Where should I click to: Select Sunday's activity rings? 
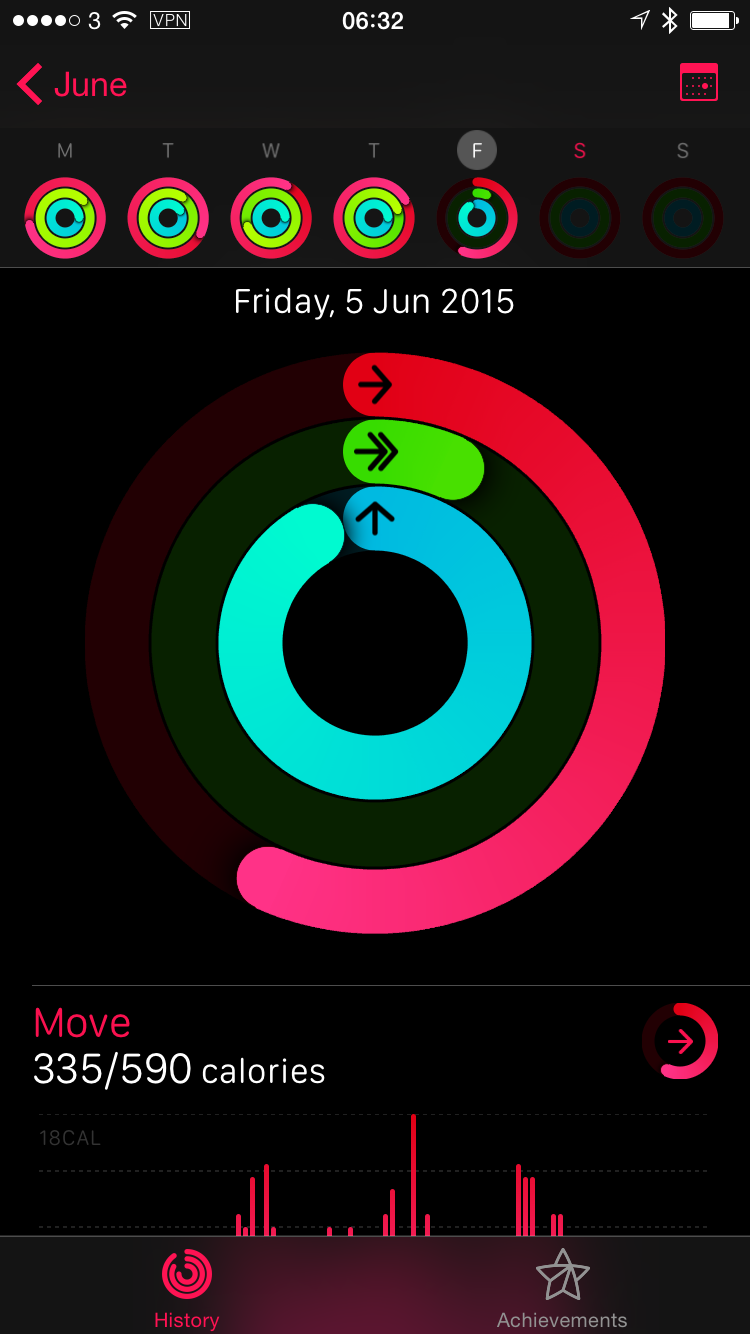click(x=683, y=217)
